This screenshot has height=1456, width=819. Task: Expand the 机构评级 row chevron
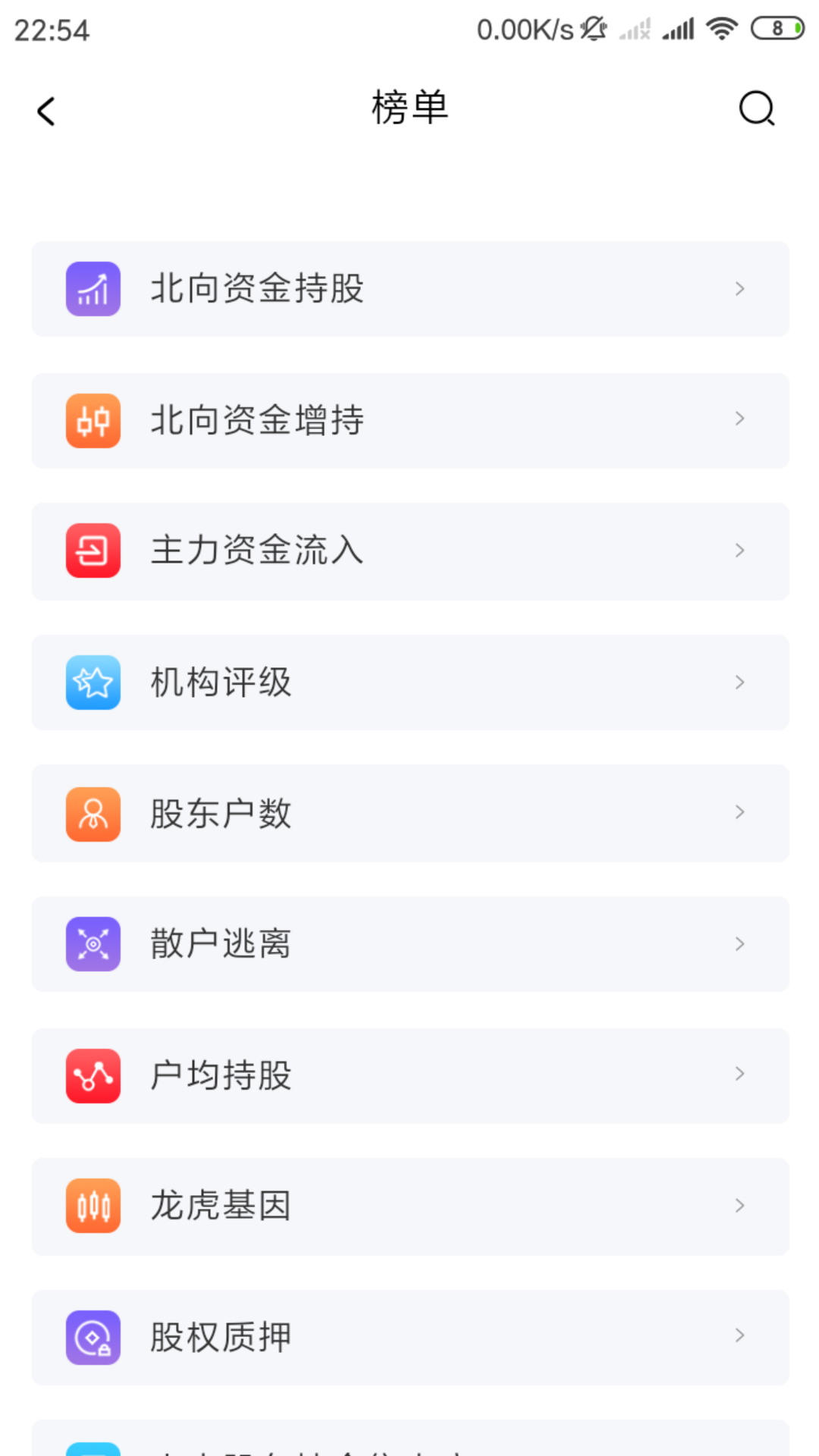pyautogui.click(x=741, y=682)
